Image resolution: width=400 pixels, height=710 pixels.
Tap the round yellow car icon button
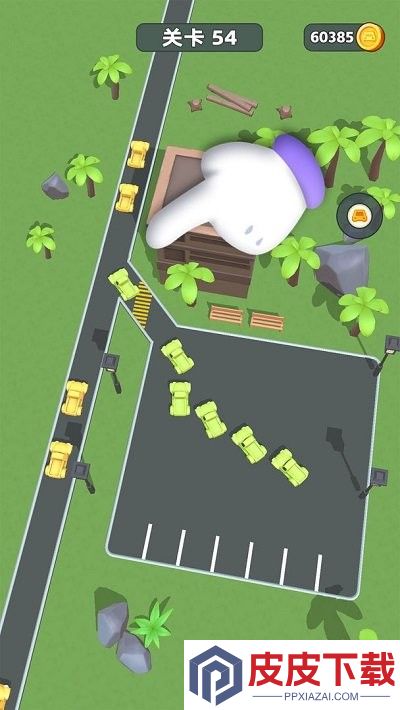(360, 216)
